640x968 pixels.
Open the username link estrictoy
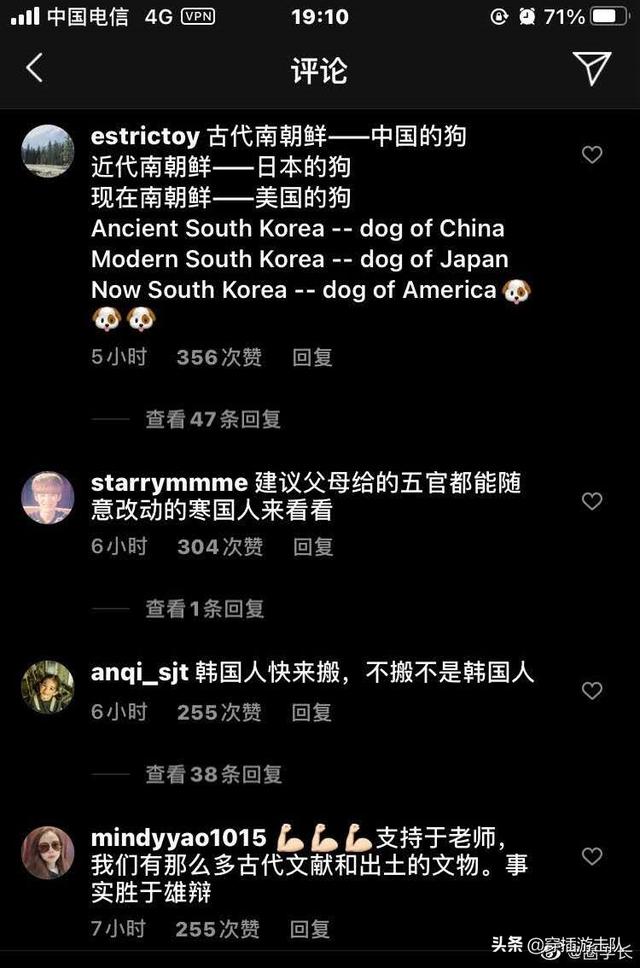click(x=144, y=137)
